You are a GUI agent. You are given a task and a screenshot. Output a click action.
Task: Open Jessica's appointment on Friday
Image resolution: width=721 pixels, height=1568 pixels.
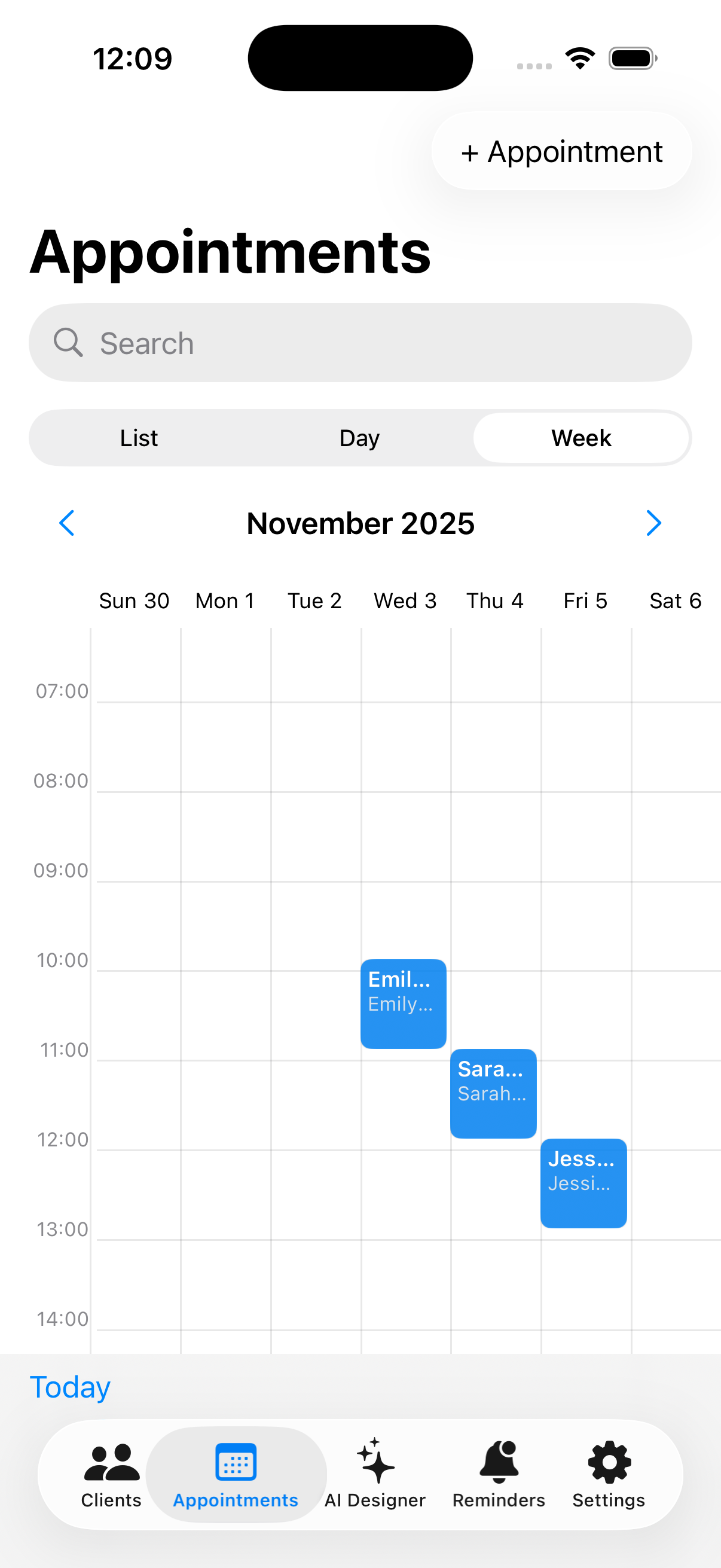583,1183
